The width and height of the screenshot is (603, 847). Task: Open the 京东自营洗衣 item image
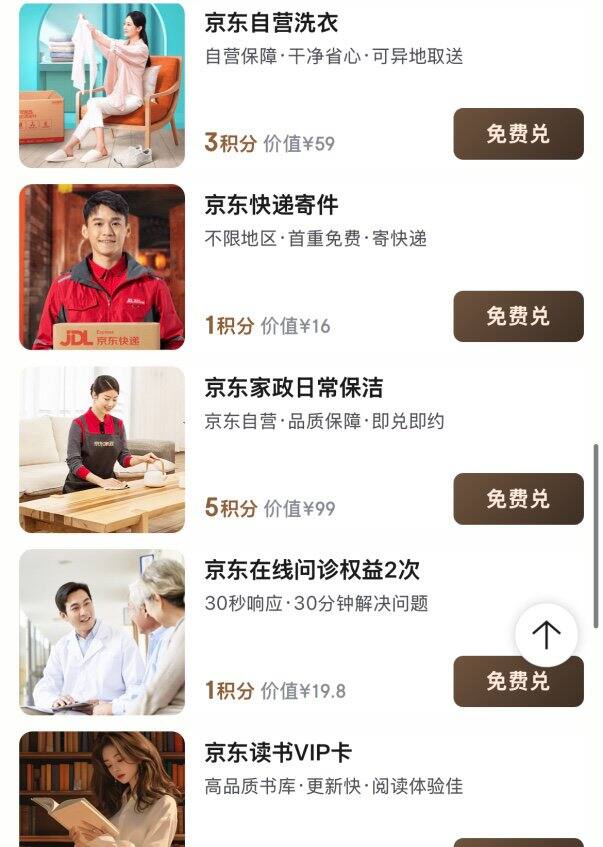102,85
